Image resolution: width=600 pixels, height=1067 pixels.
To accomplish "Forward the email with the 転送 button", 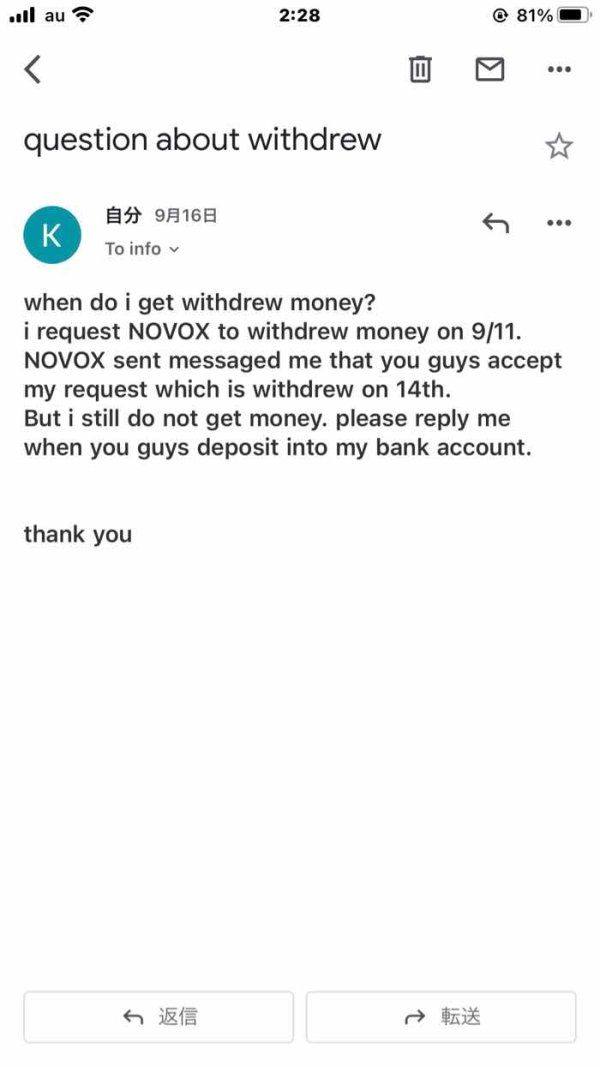I will click(x=441, y=1017).
